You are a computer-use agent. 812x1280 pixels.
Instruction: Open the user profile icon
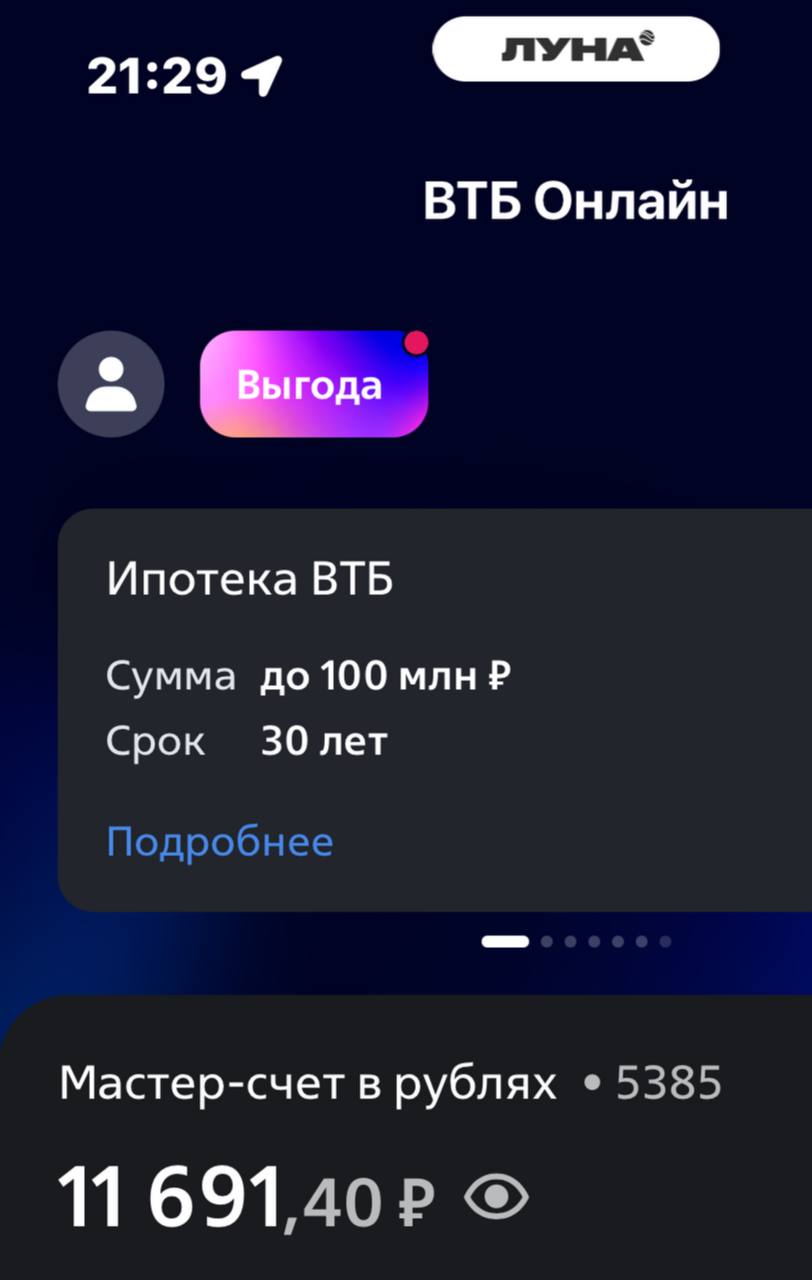pos(111,384)
